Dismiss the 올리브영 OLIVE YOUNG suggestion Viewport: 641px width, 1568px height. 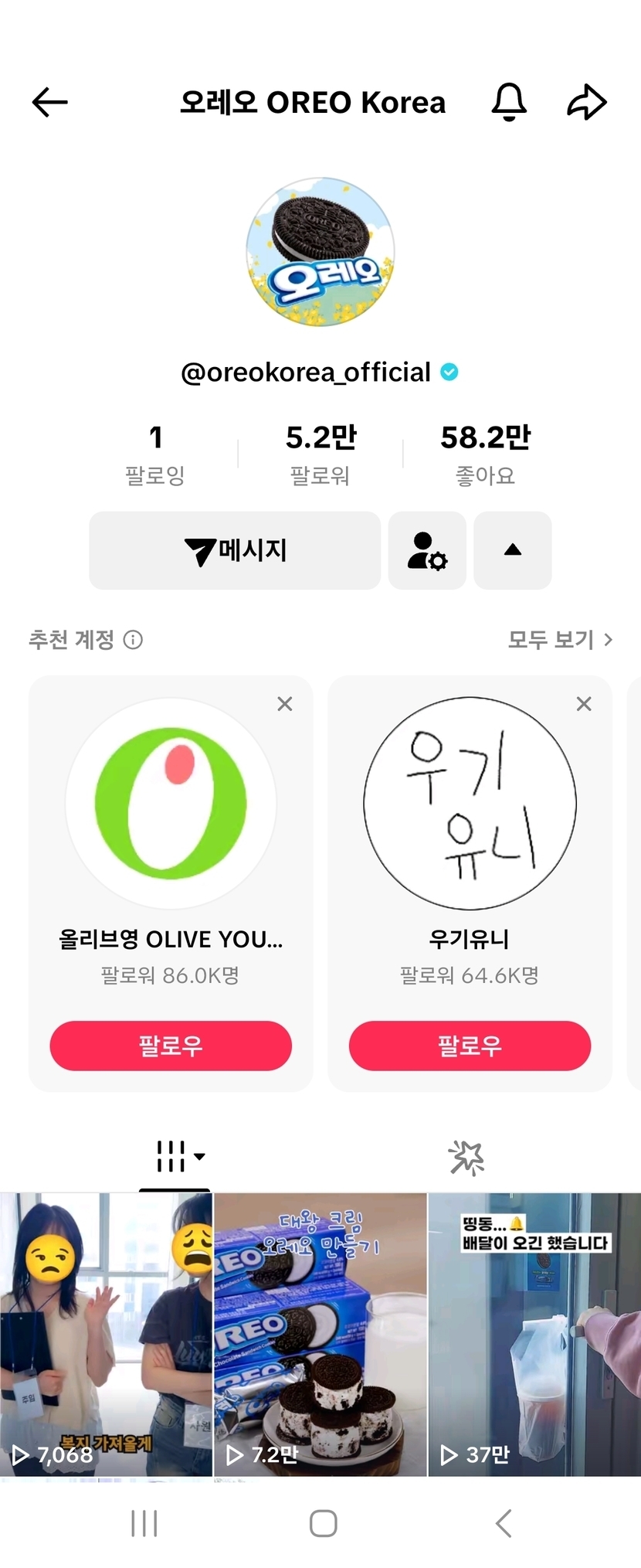tap(285, 704)
